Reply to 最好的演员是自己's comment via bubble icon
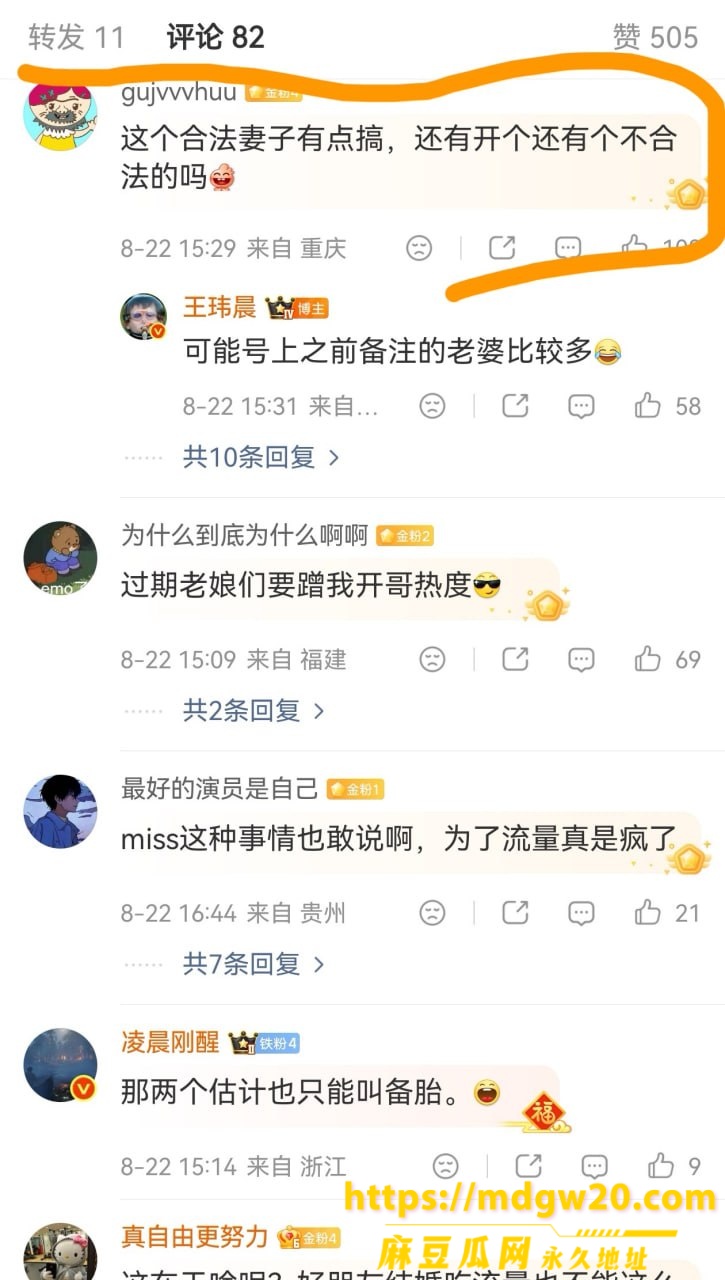This screenshot has height=1280, width=725. (x=581, y=912)
